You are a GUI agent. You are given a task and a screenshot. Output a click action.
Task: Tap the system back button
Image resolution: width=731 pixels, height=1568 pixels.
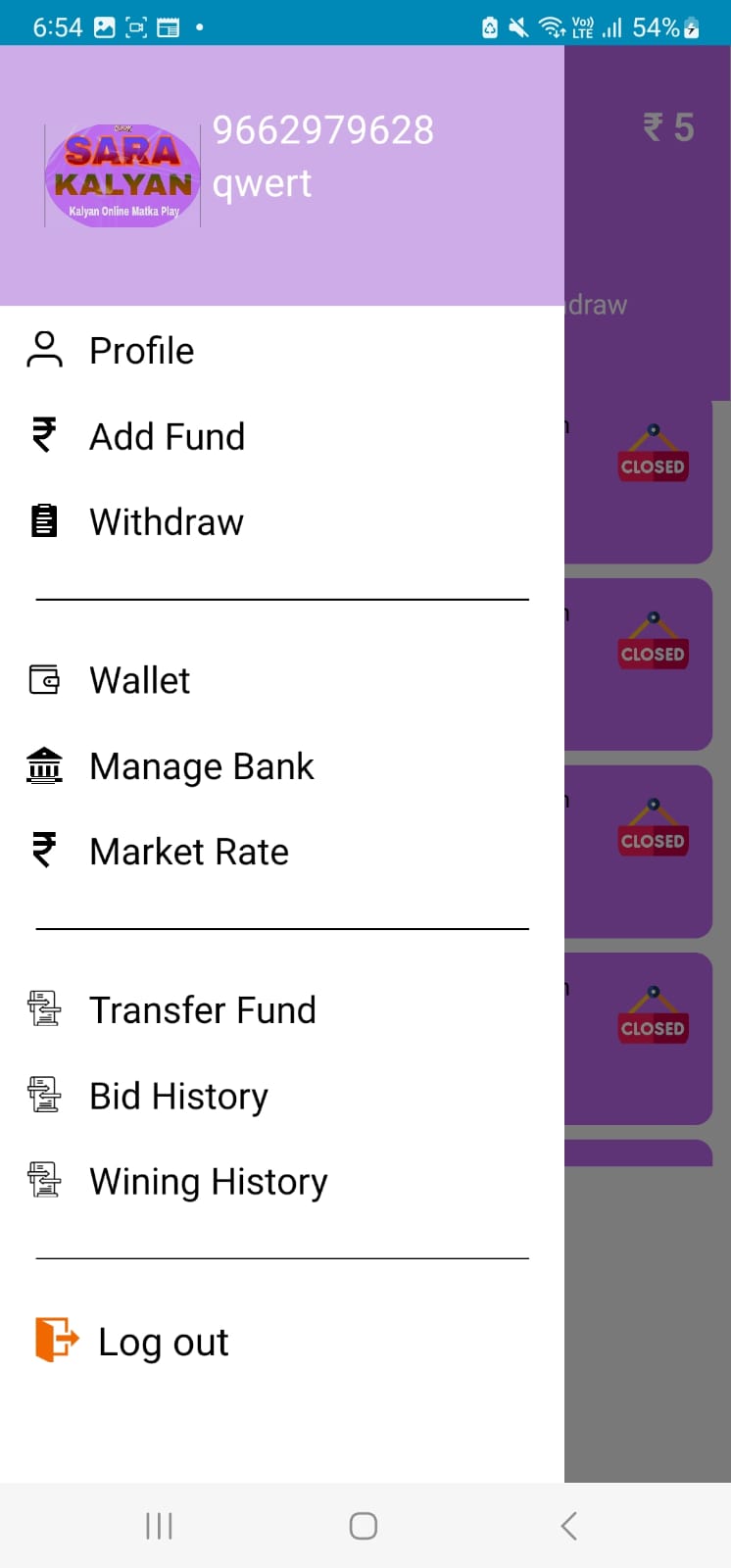(x=568, y=1526)
